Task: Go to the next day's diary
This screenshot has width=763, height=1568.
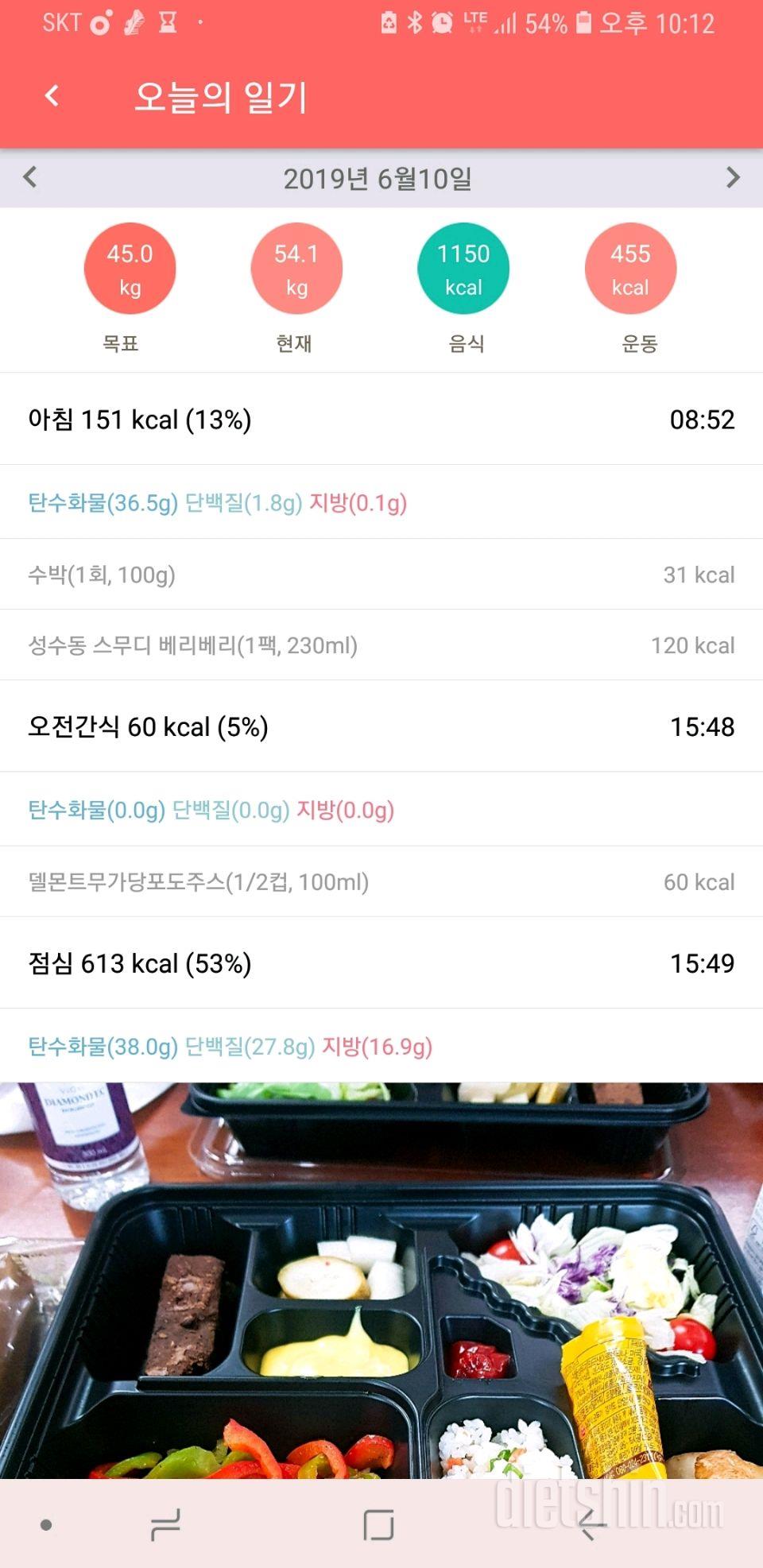Action: pos(733,177)
